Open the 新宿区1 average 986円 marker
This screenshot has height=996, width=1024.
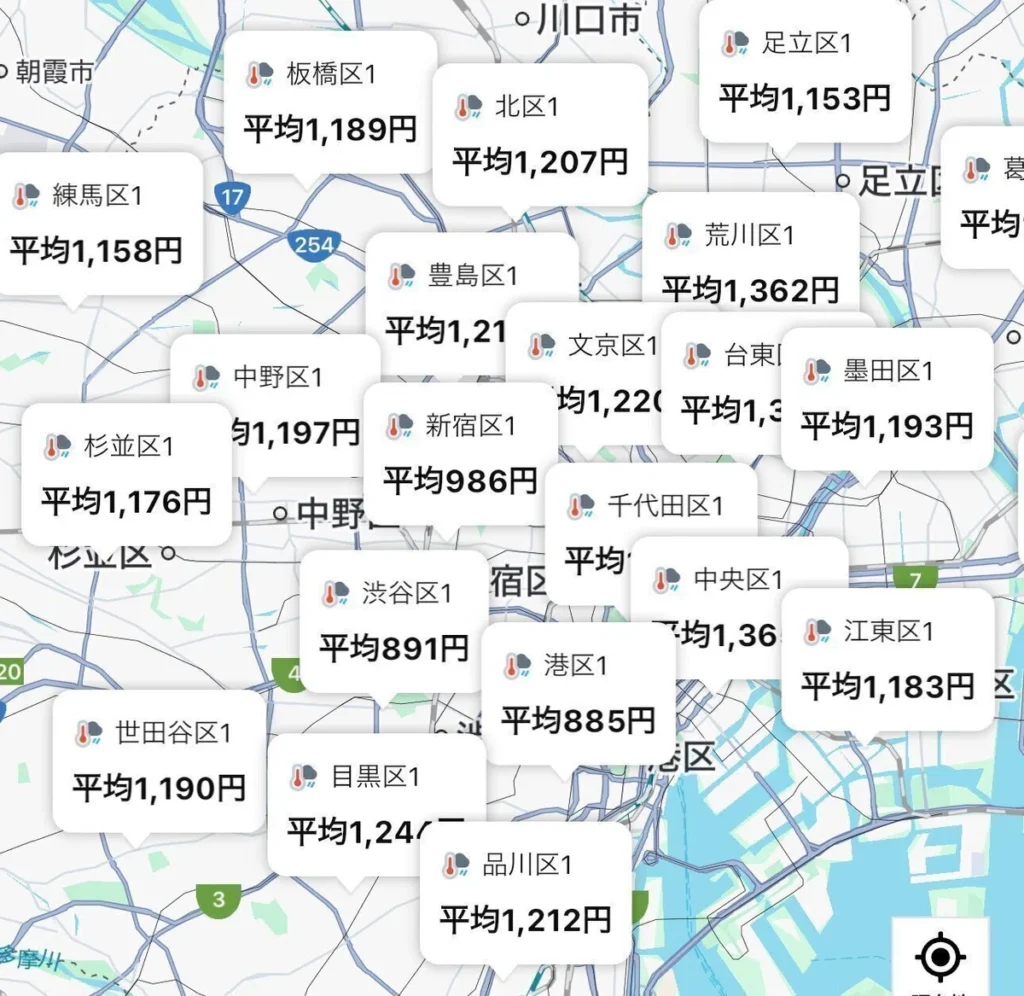tap(459, 454)
